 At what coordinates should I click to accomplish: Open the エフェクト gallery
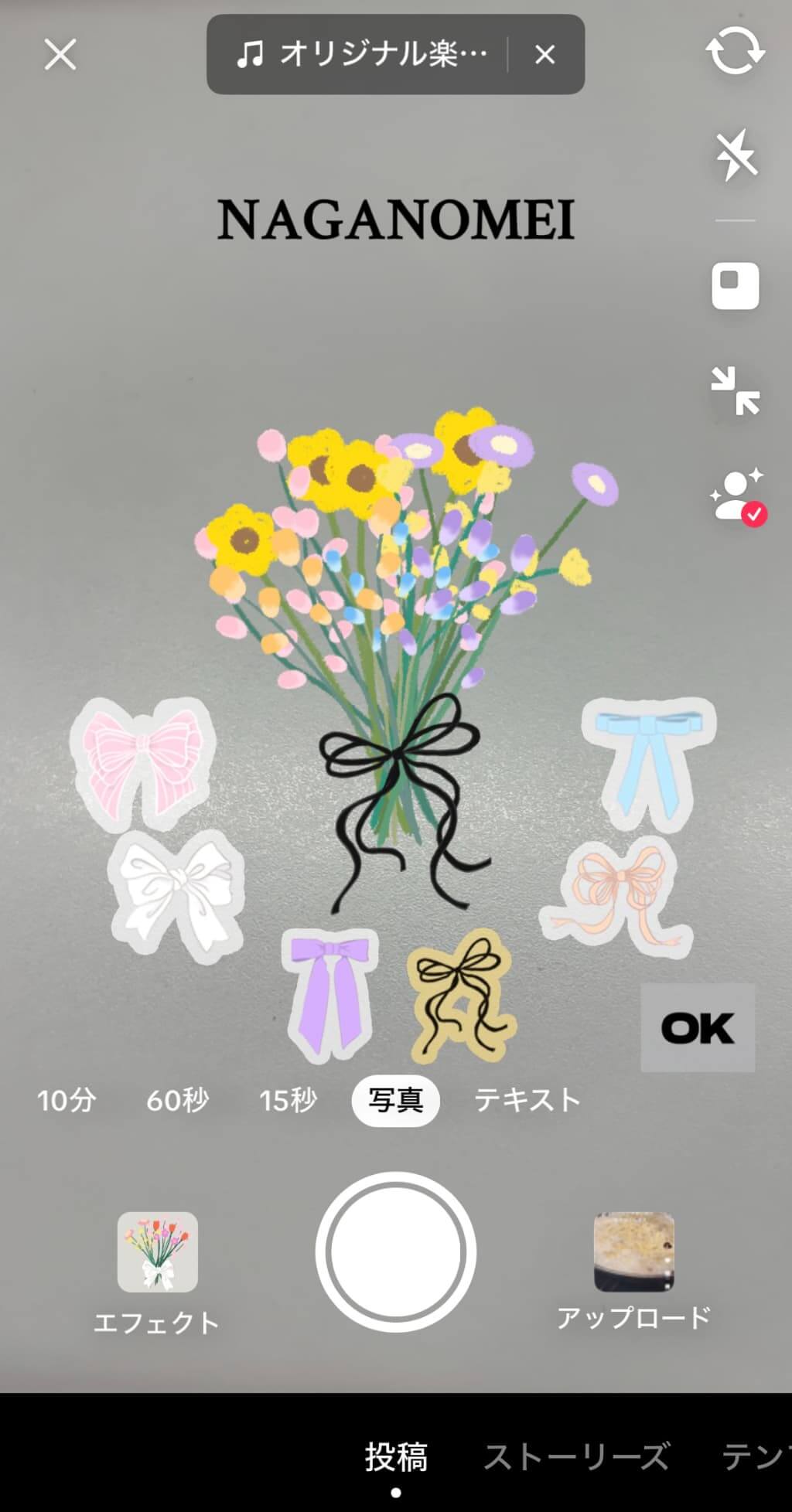pyautogui.click(x=157, y=1251)
